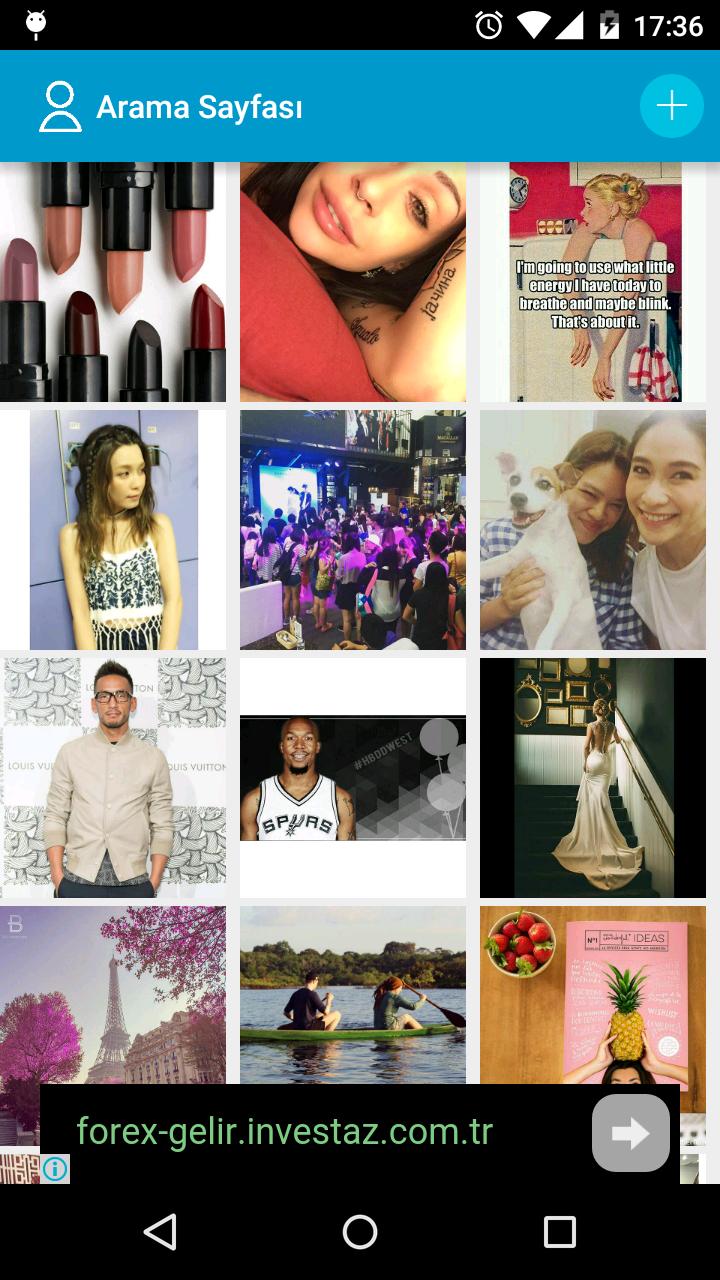Open the forex-gelir.investaz.com.tr ad link
The height and width of the screenshot is (1280, 720).
[x=283, y=1133]
